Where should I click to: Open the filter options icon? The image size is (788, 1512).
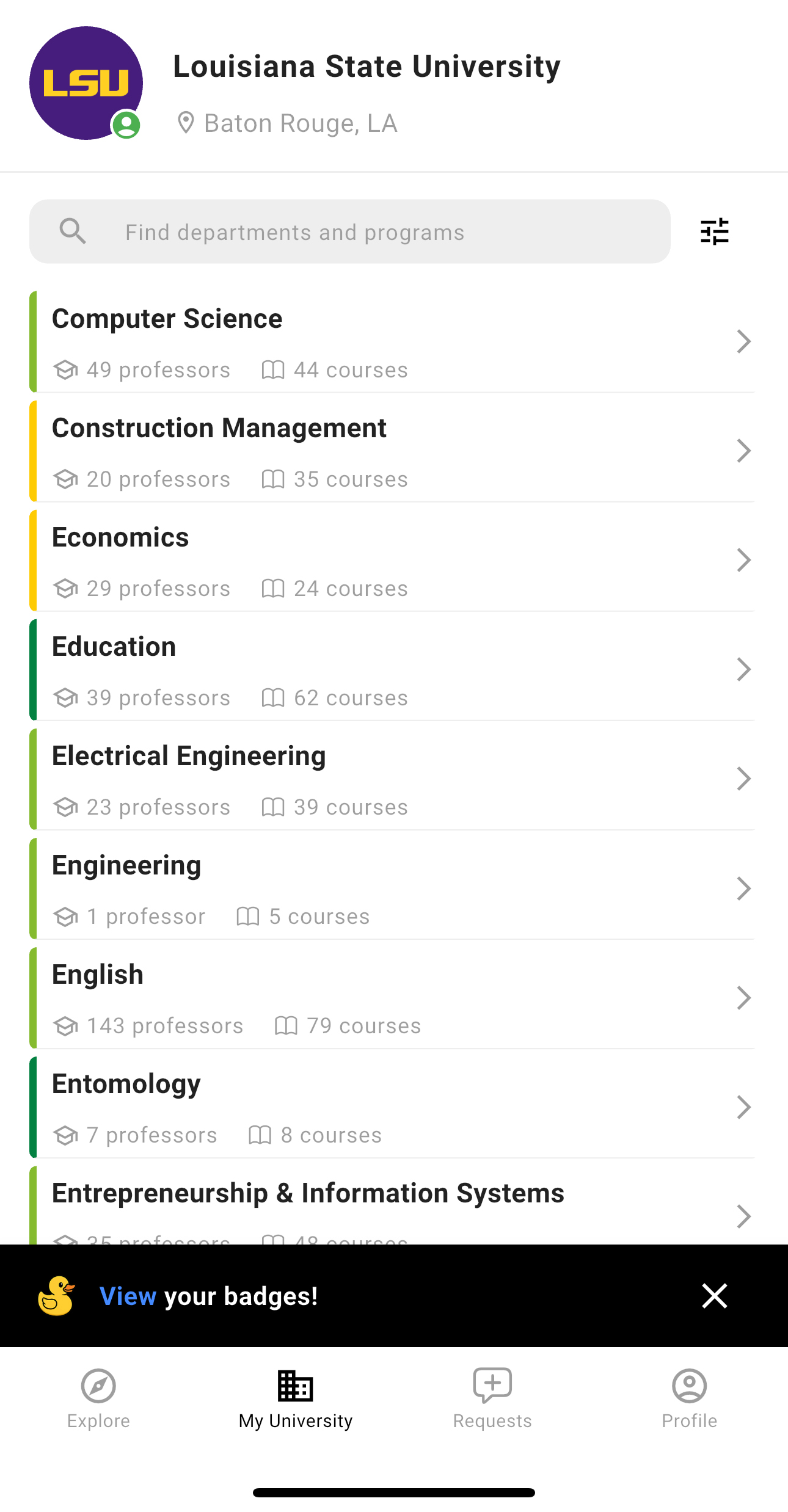point(713,231)
